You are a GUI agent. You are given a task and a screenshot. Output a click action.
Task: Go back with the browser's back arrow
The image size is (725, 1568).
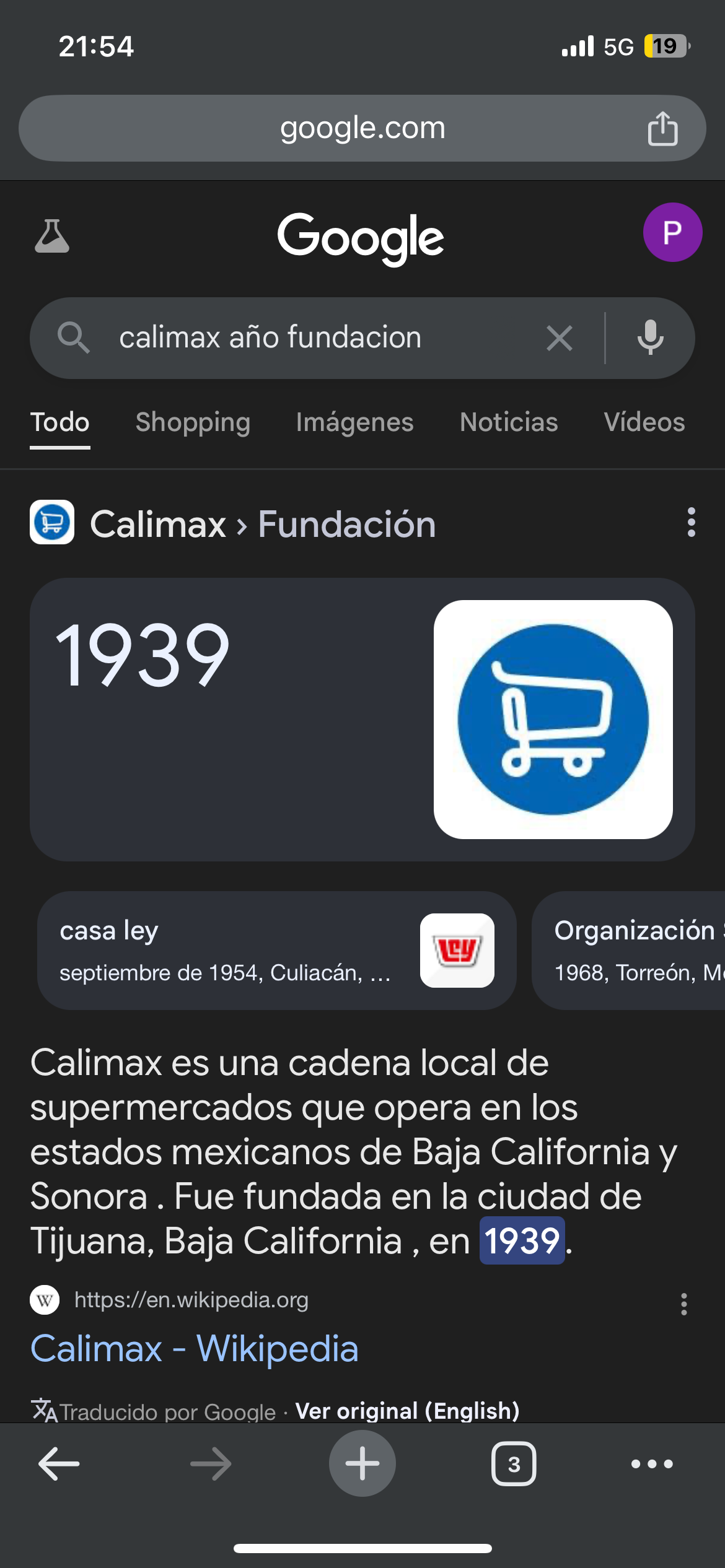pos(59,1464)
